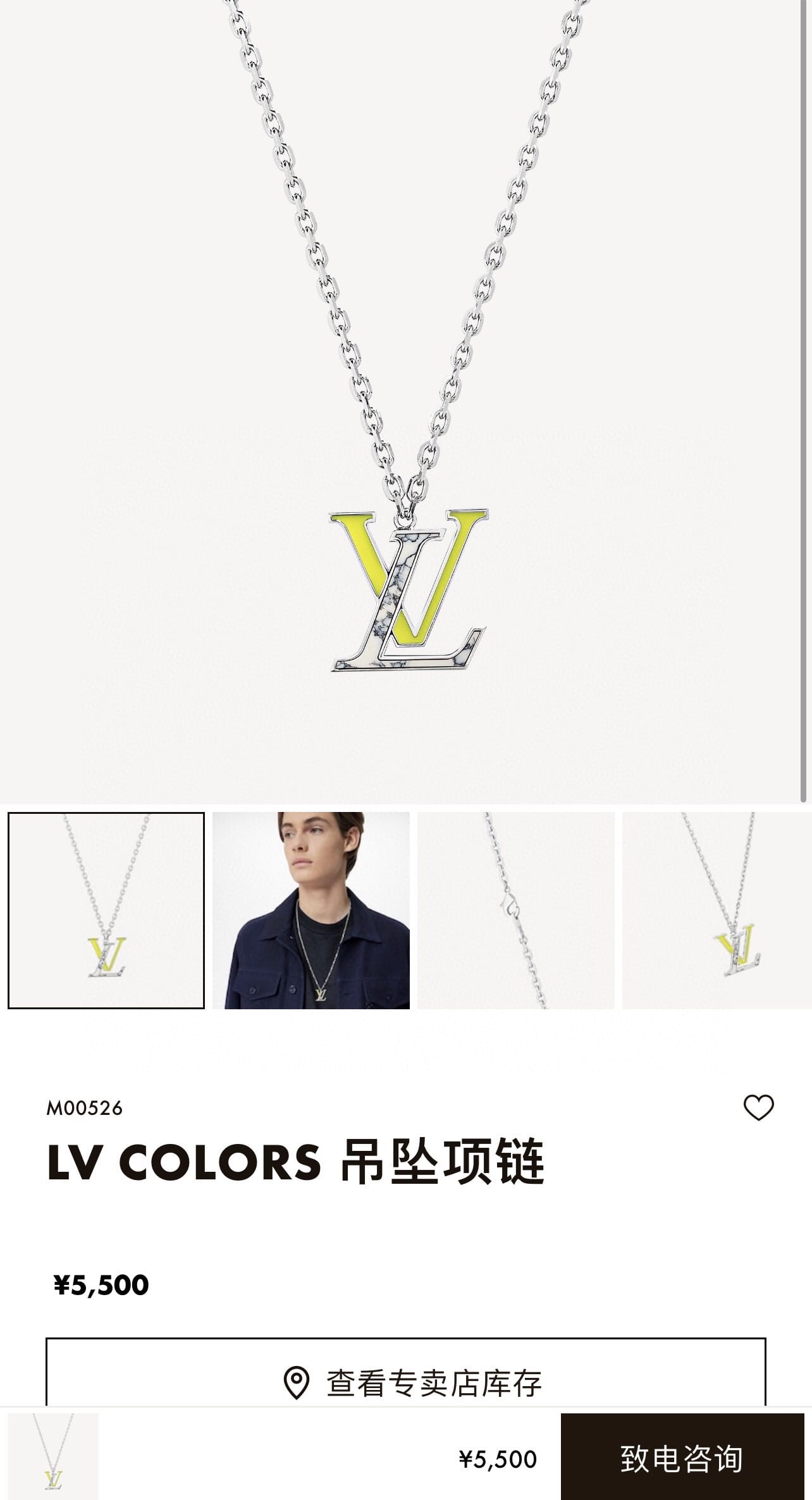The height and width of the screenshot is (1500, 812).
Task: Select the first necklace front-view thumbnail
Action: (106, 910)
